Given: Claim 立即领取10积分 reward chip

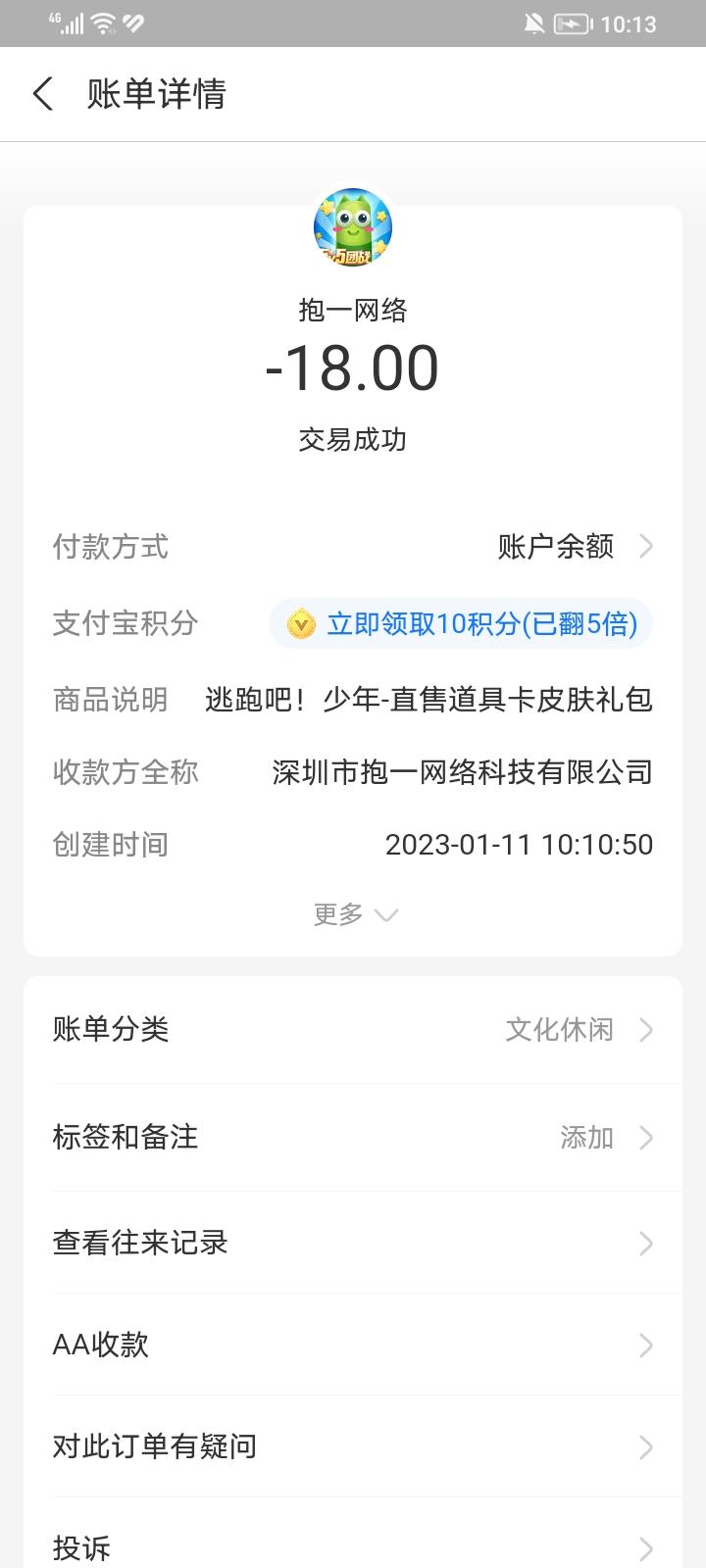Looking at the screenshot, I should tap(461, 623).
